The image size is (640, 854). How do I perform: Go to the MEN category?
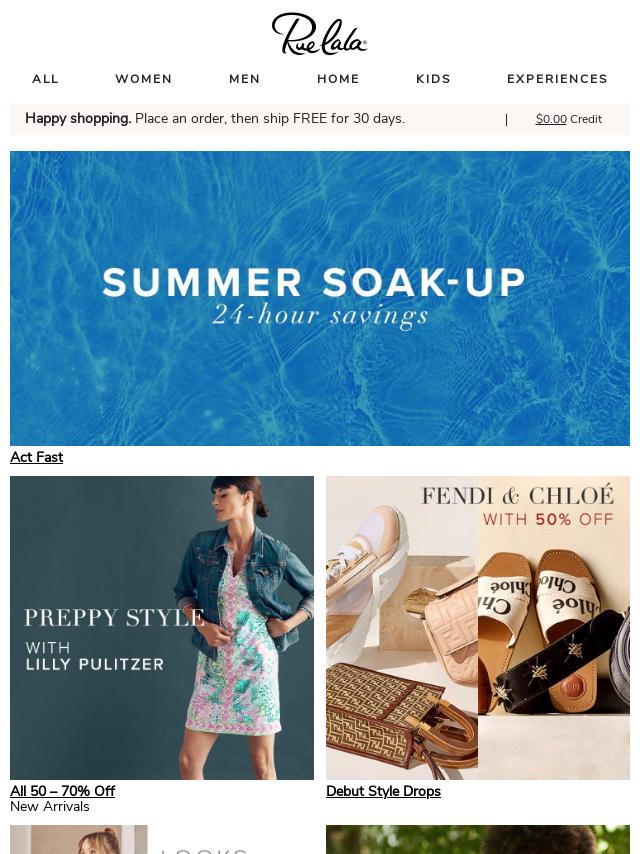(244, 79)
